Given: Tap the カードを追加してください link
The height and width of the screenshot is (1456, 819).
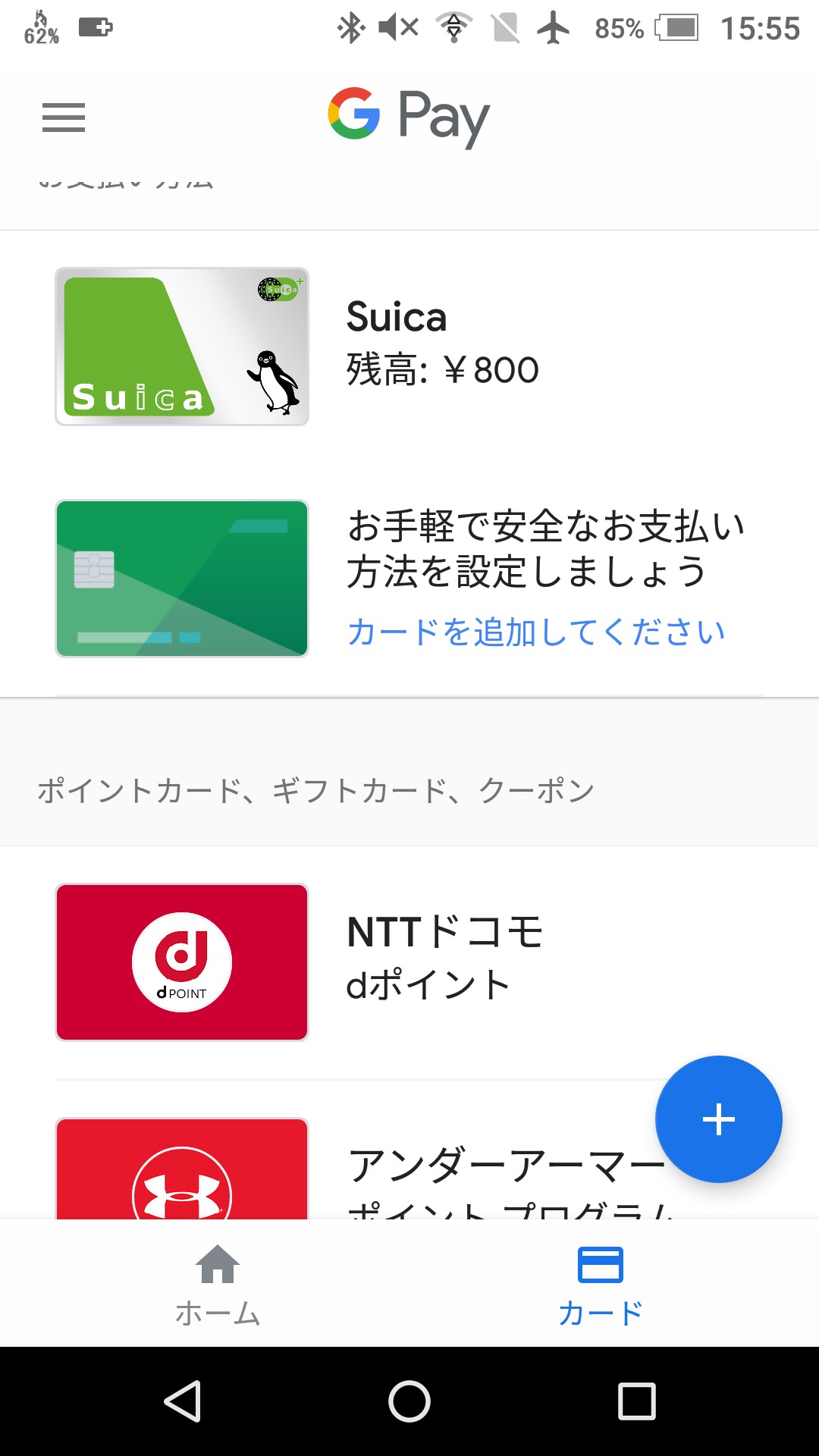Looking at the screenshot, I should 536,632.
